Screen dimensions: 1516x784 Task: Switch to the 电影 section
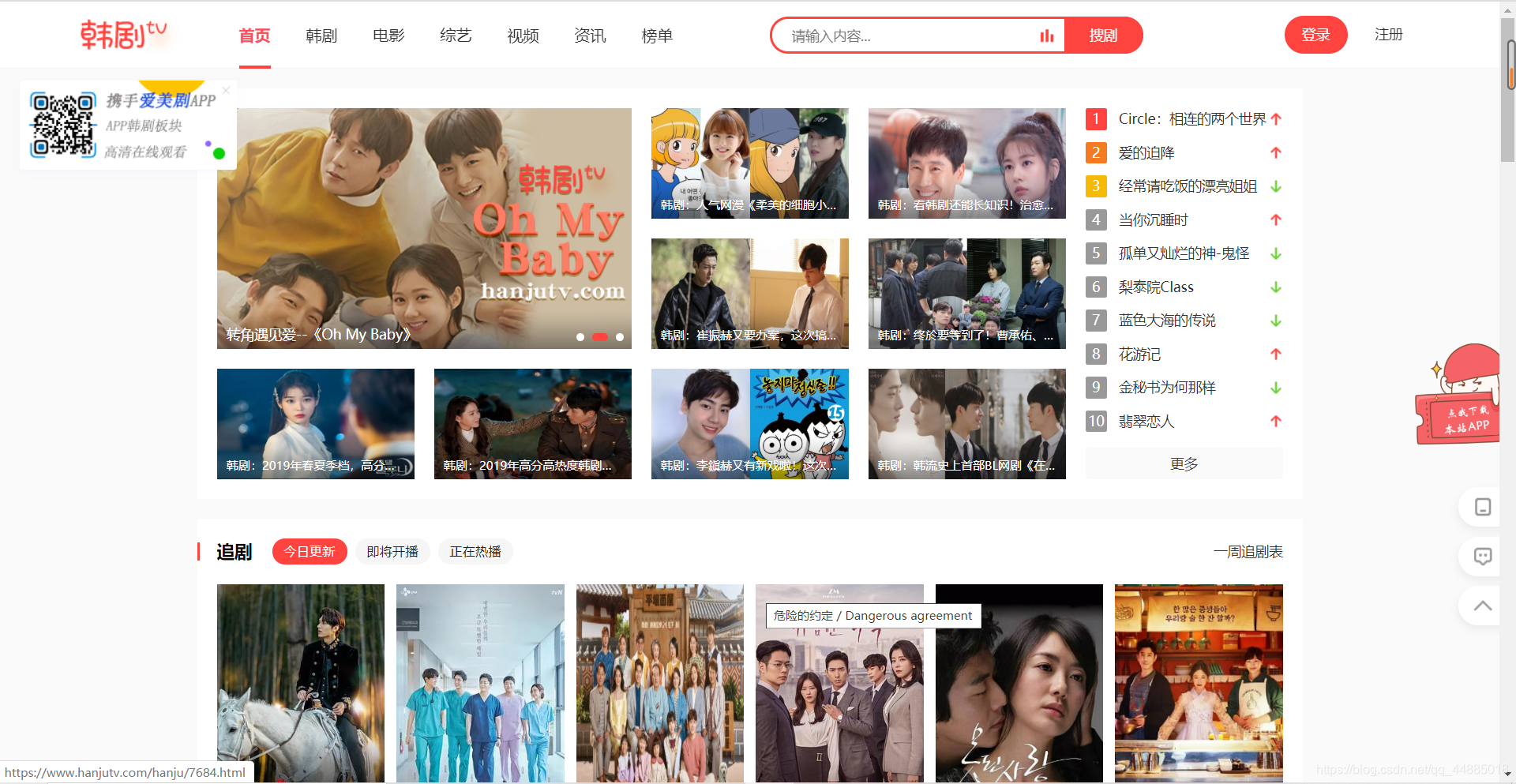[x=388, y=36]
